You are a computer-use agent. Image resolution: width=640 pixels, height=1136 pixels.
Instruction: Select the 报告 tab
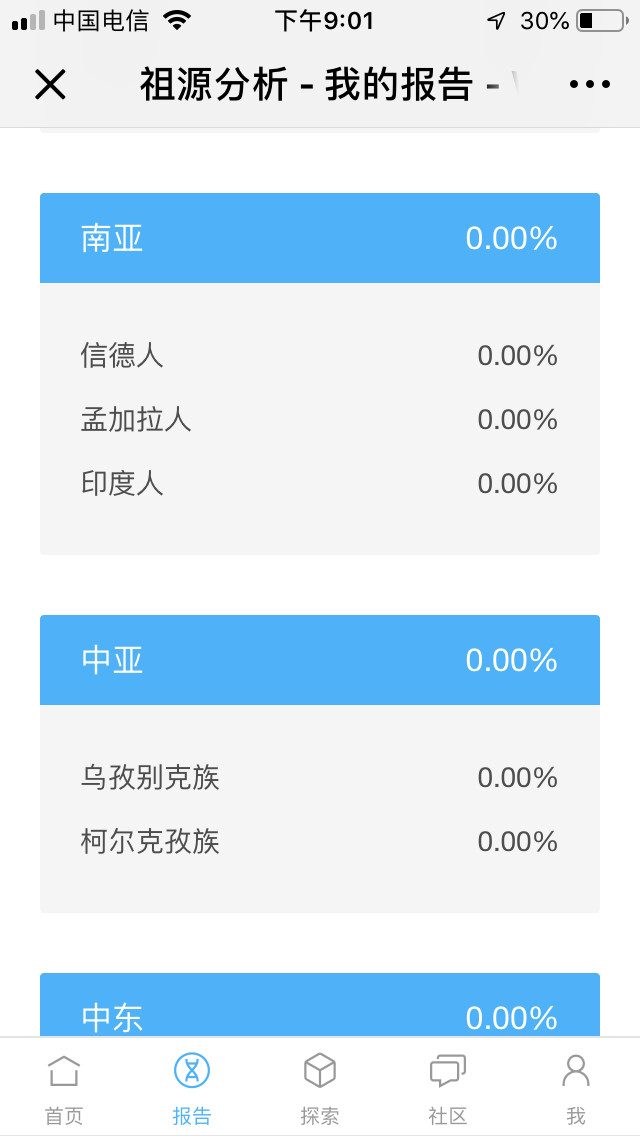(192, 1088)
